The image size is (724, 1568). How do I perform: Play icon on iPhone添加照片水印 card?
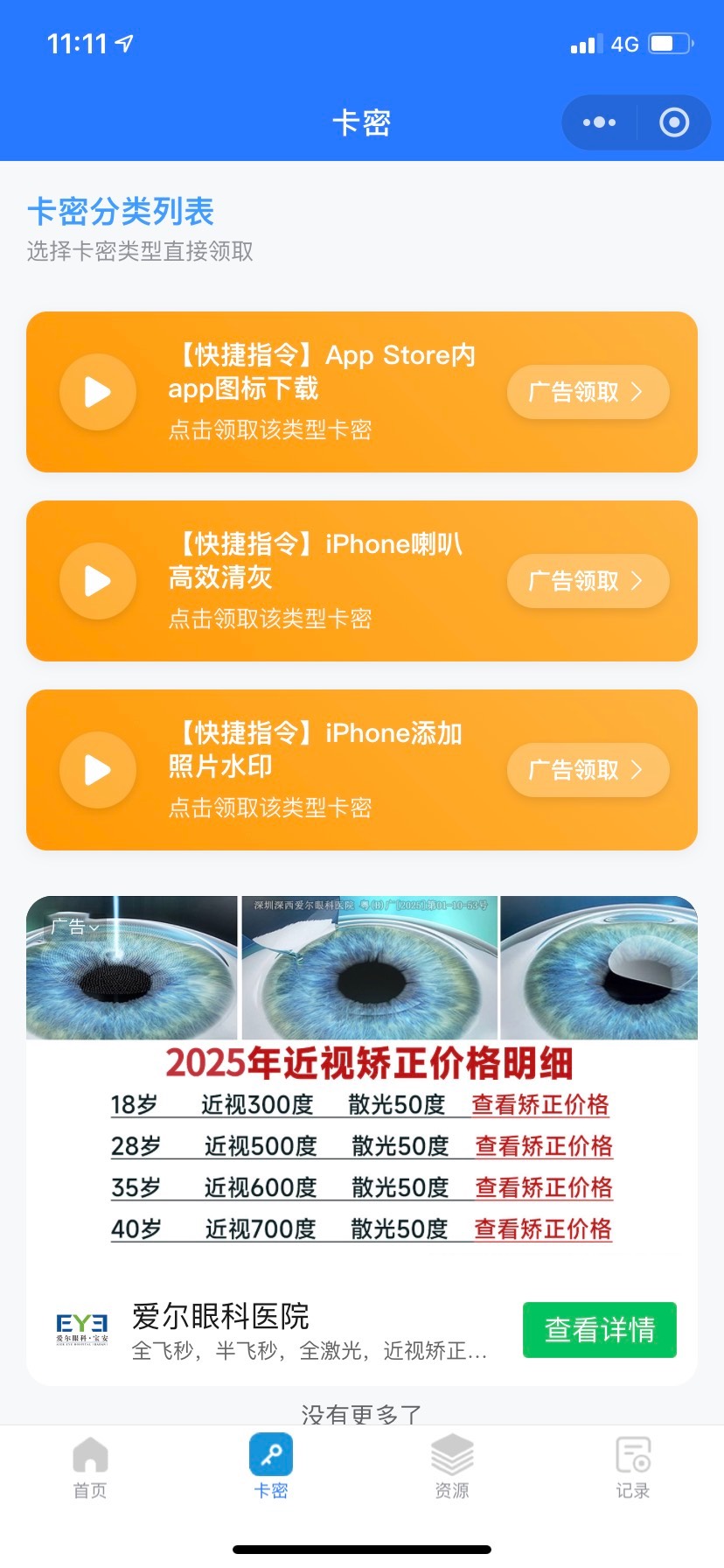point(98,770)
